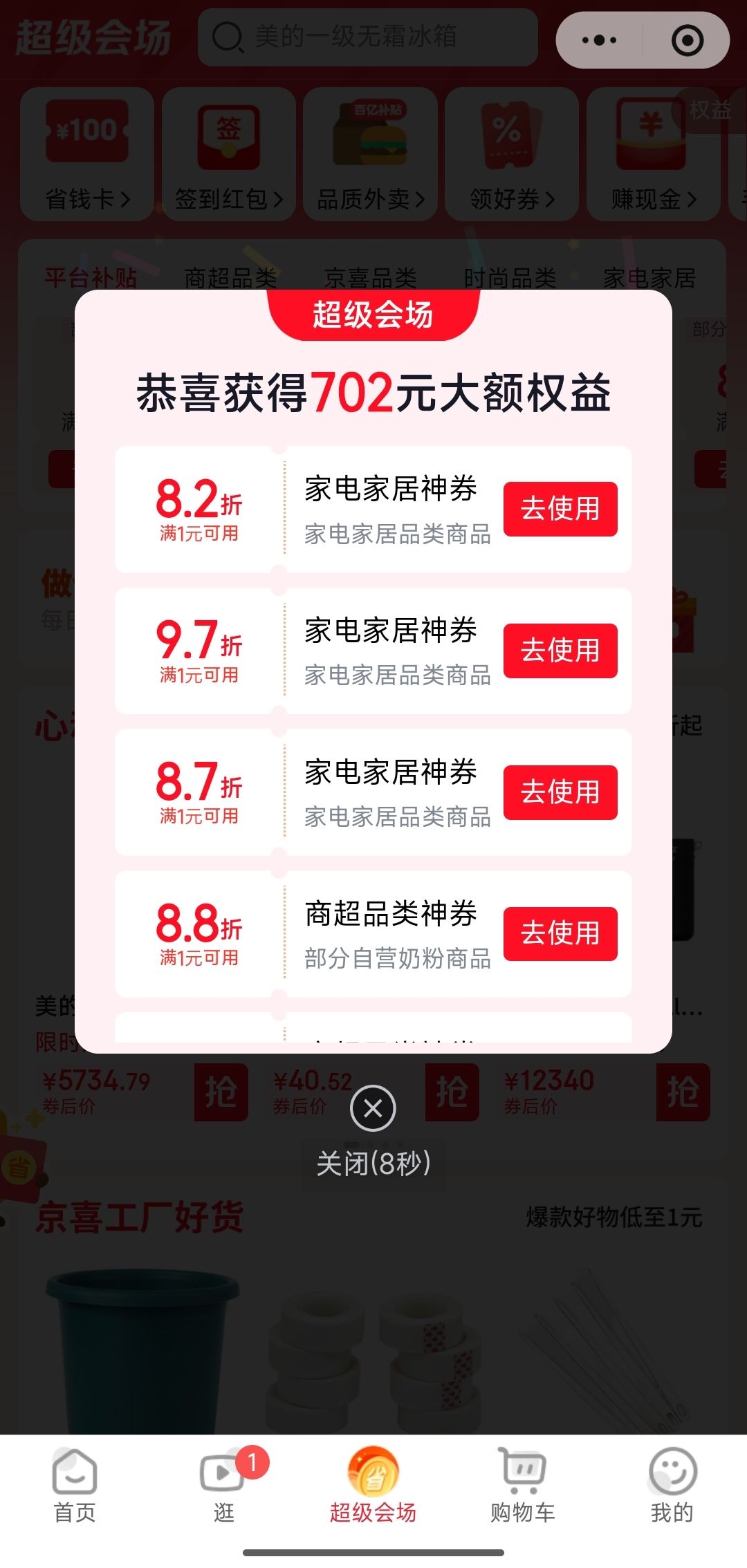This screenshot has height=1568, width=747.
Task: Use the 8.2折 家电家居神券 coupon
Action: click(560, 509)
